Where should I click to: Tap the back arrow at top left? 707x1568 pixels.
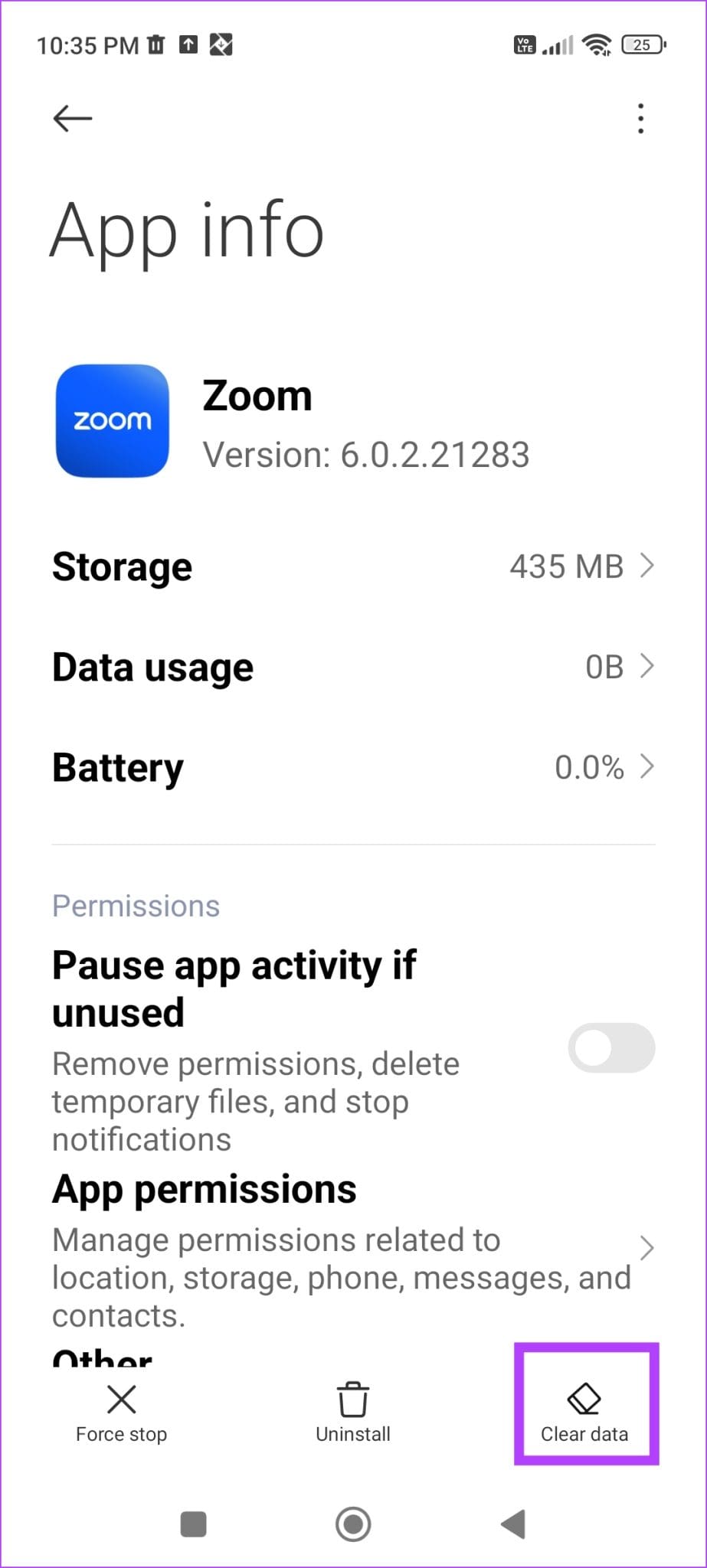[71, 117]
